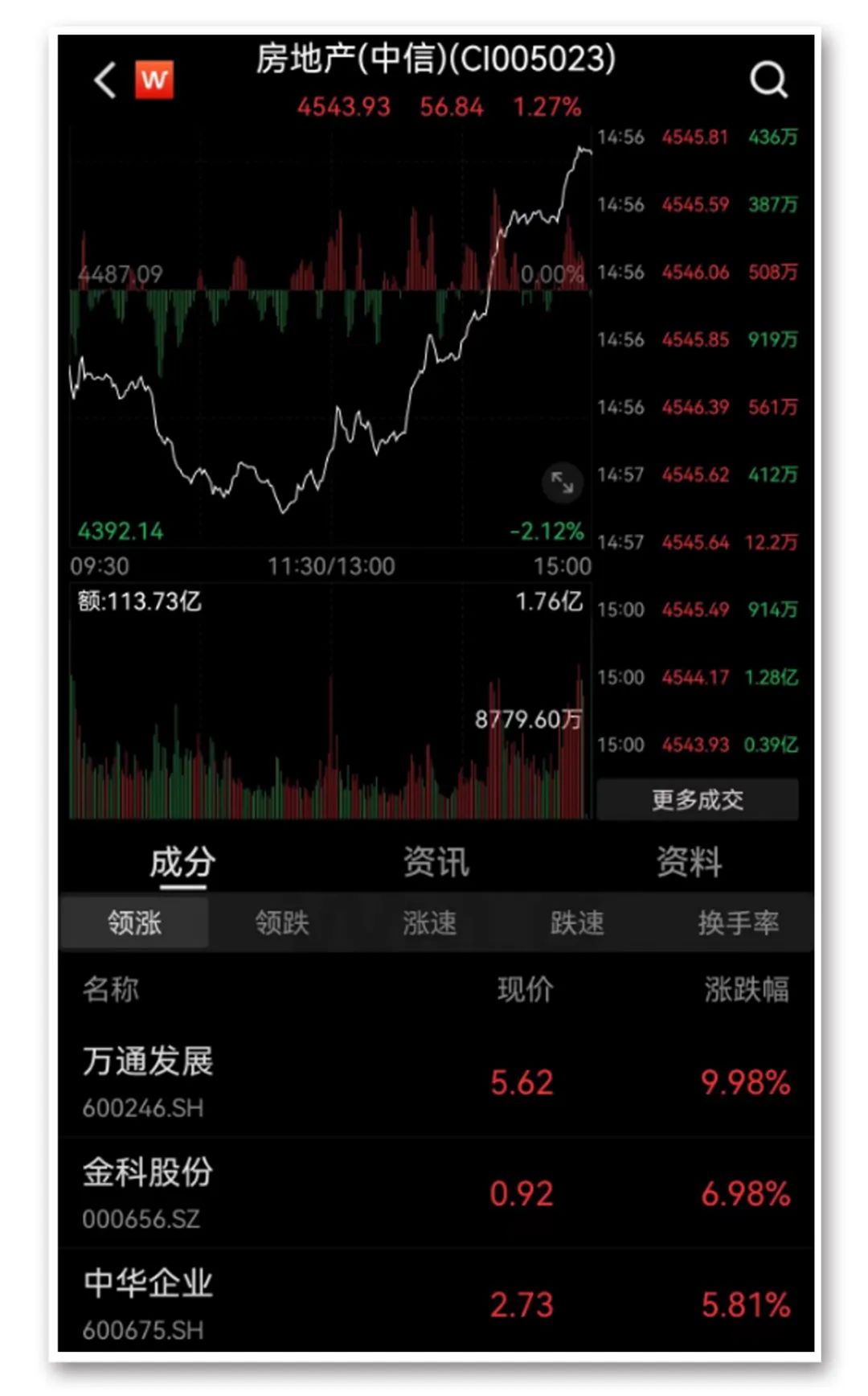Show stocks sorted by 跌速
The height and width of the screenshot is (1396, 868).
click(577, 922)
